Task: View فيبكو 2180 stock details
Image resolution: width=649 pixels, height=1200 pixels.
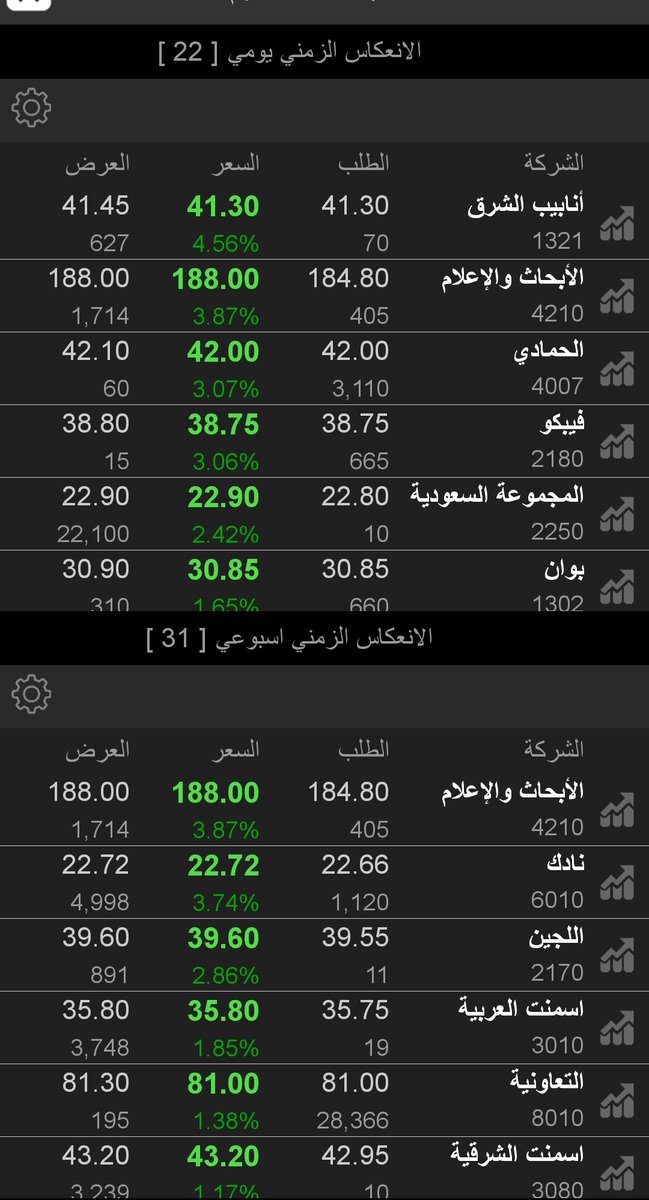Action: click(x=324, y=442)
